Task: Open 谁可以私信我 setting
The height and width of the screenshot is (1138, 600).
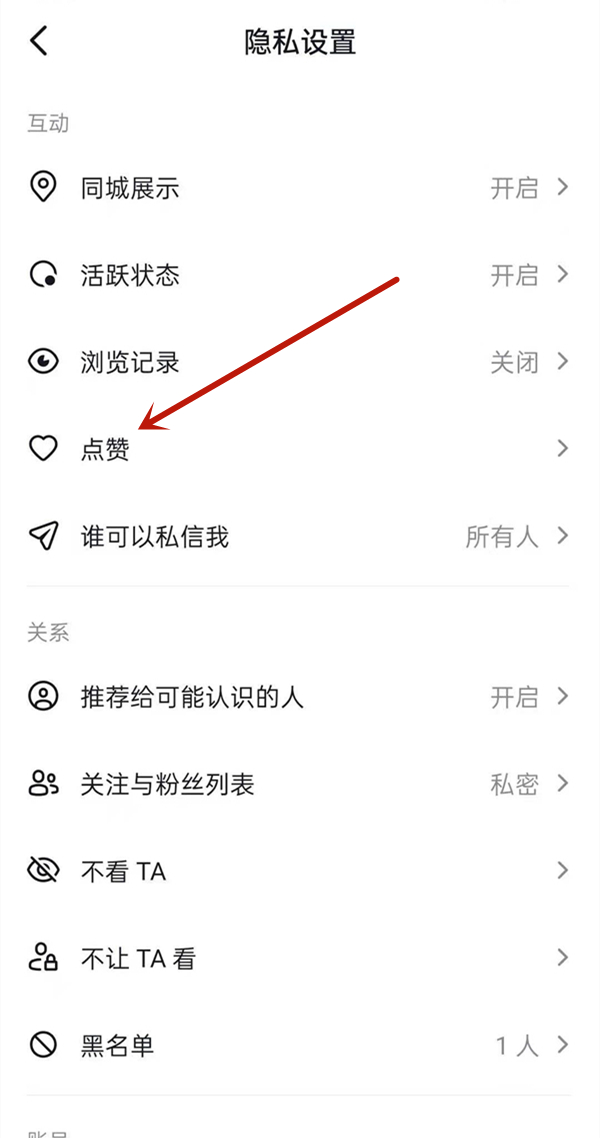Action: [x=300, y=537]
